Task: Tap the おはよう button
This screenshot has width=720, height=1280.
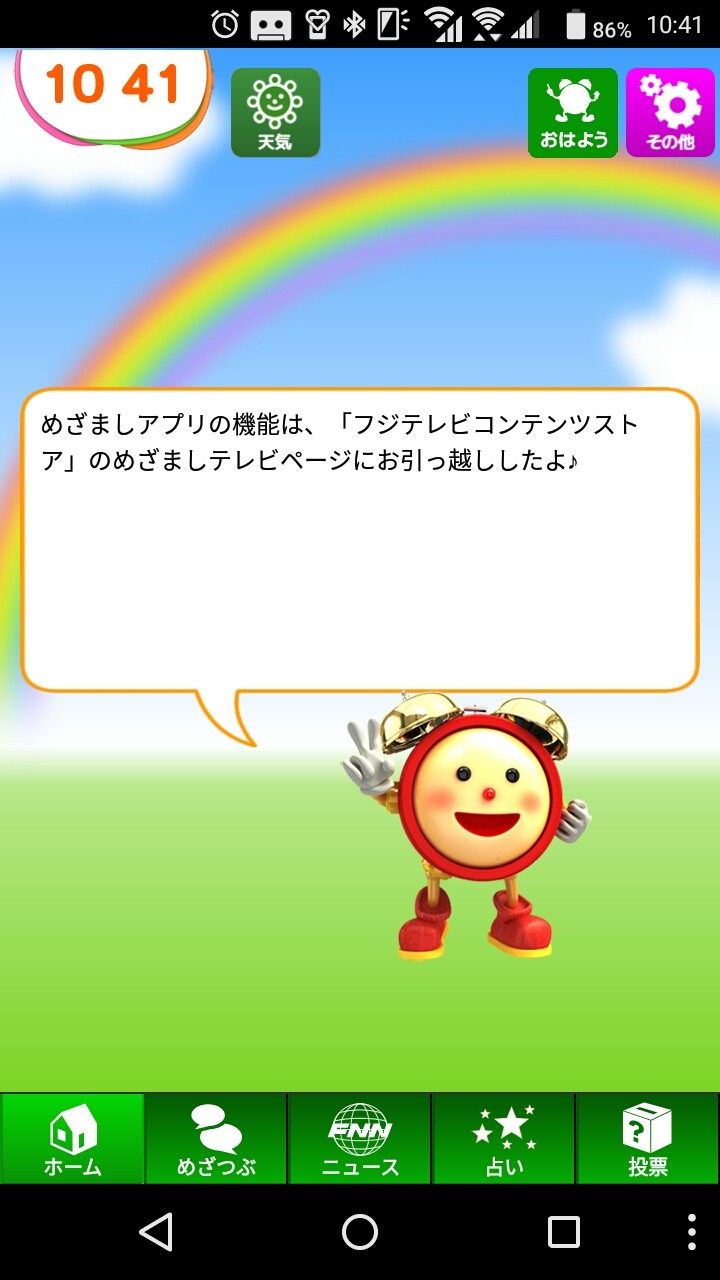Action: click(573, 113)
